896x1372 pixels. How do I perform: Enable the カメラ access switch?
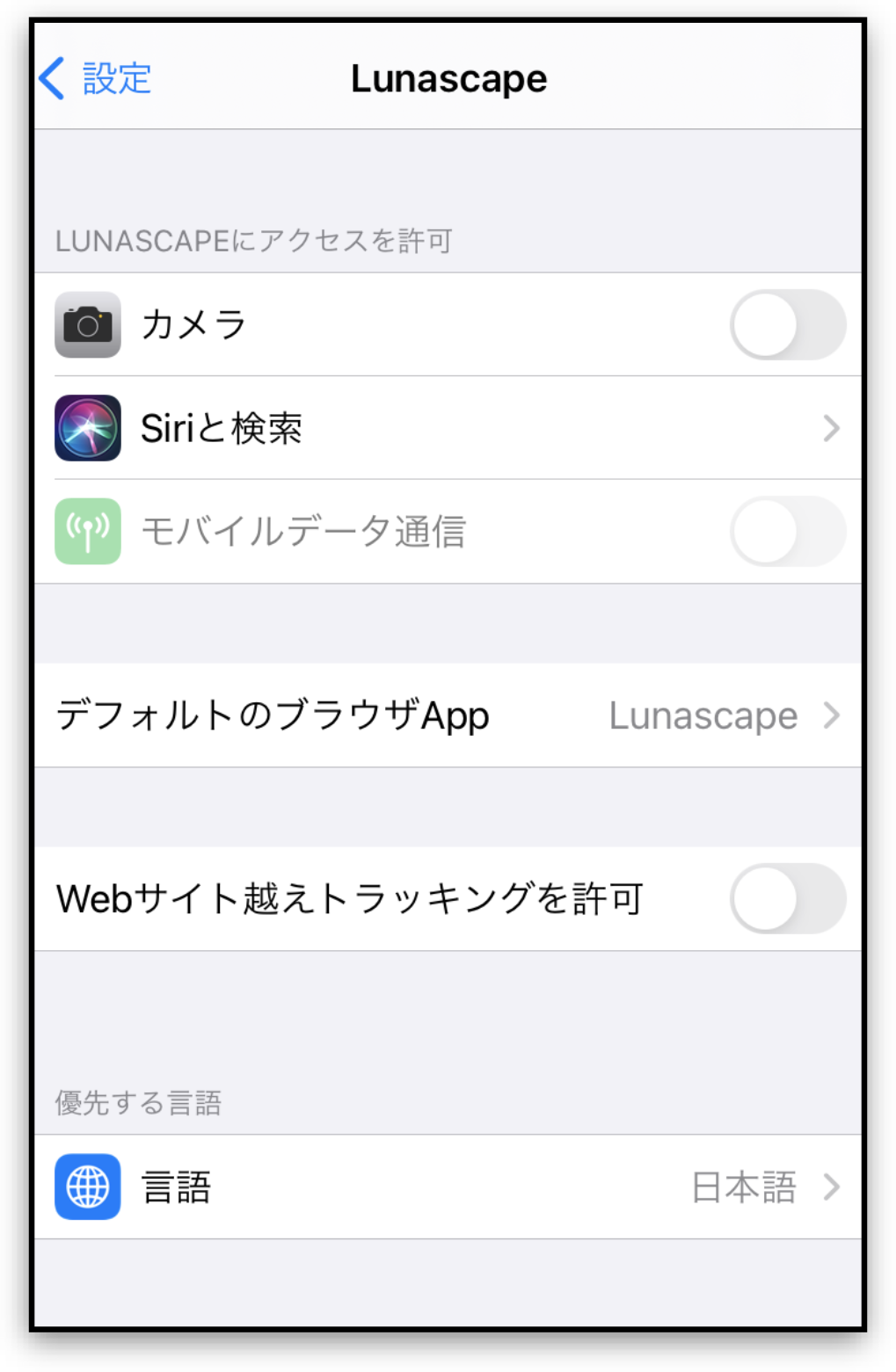coord(787,324)
